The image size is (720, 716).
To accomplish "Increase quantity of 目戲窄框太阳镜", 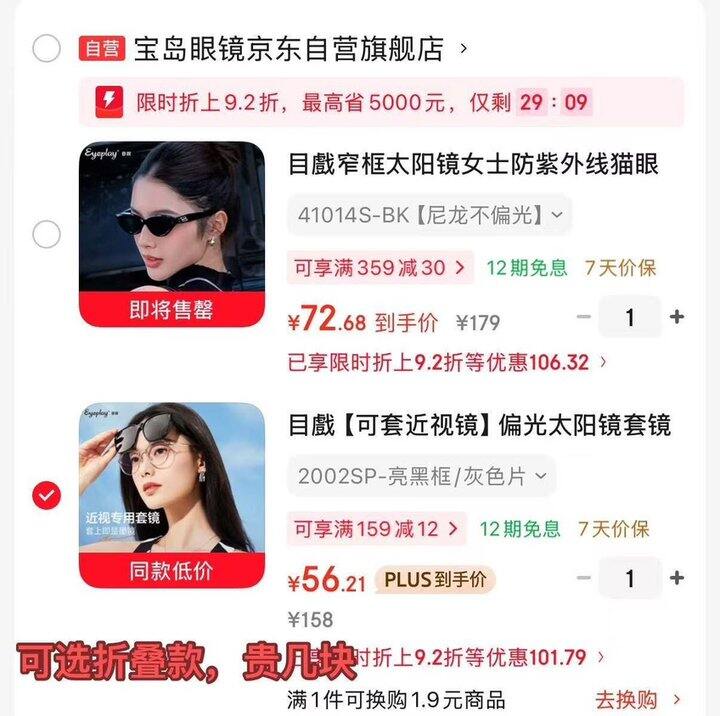I will tap(677, 317).
